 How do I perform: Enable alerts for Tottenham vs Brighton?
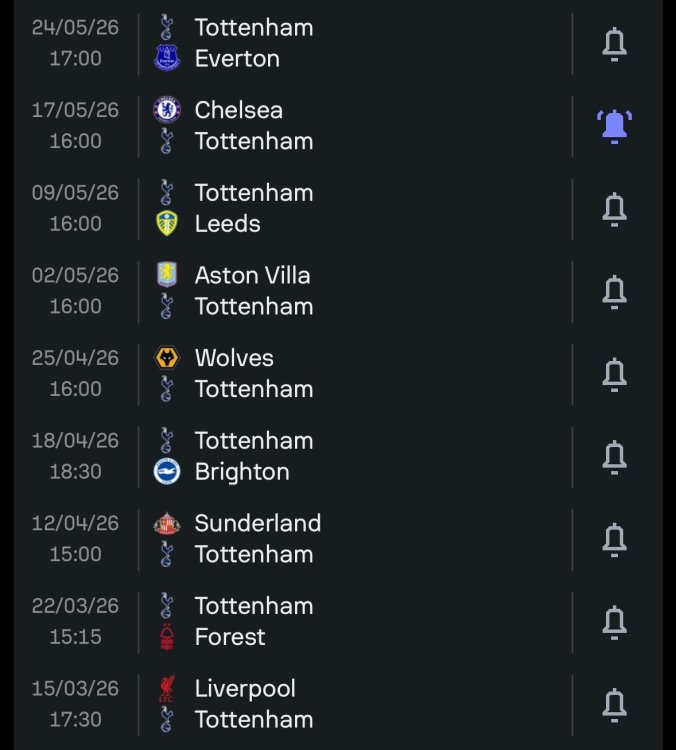click(614, 456)
